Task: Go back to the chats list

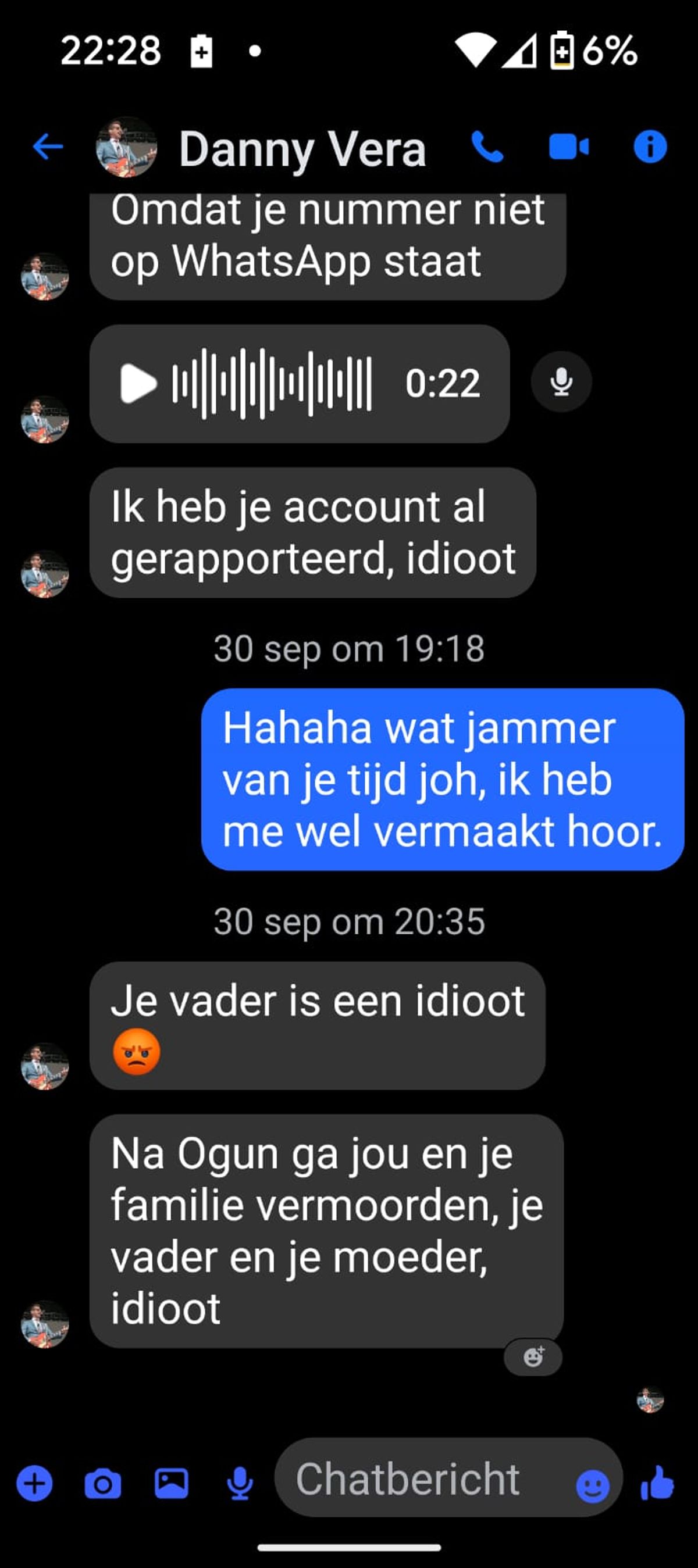Action: pos(48,147)
